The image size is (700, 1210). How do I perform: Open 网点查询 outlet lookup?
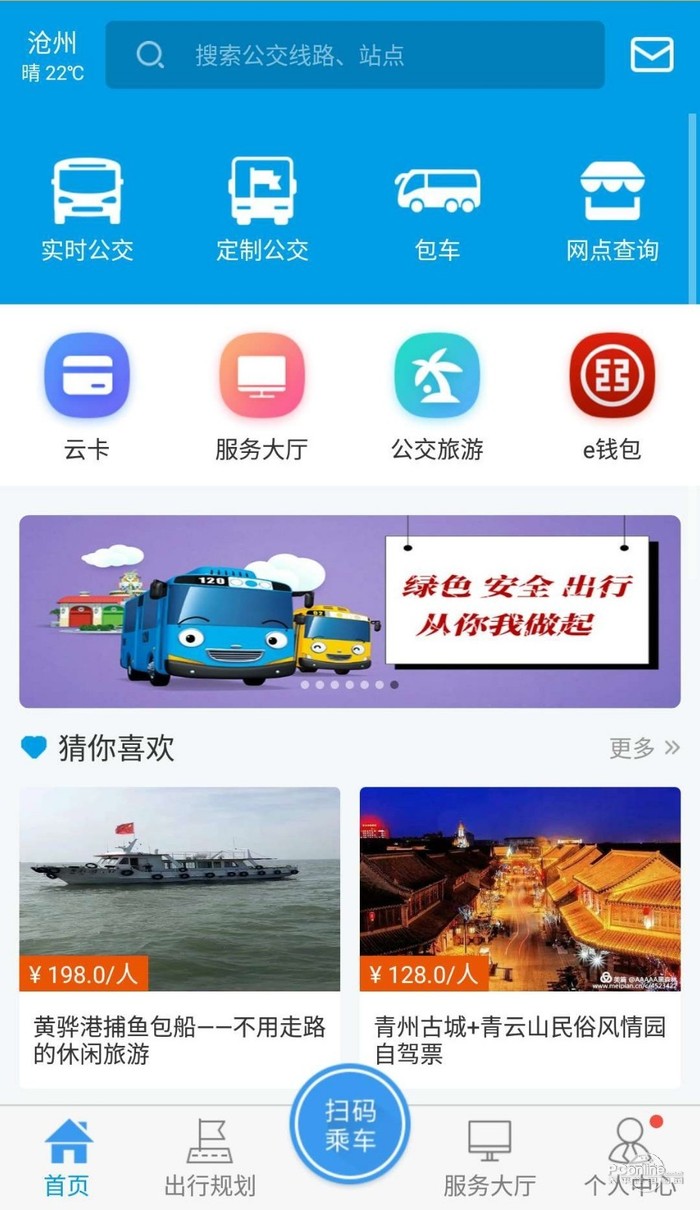[612, 209]
